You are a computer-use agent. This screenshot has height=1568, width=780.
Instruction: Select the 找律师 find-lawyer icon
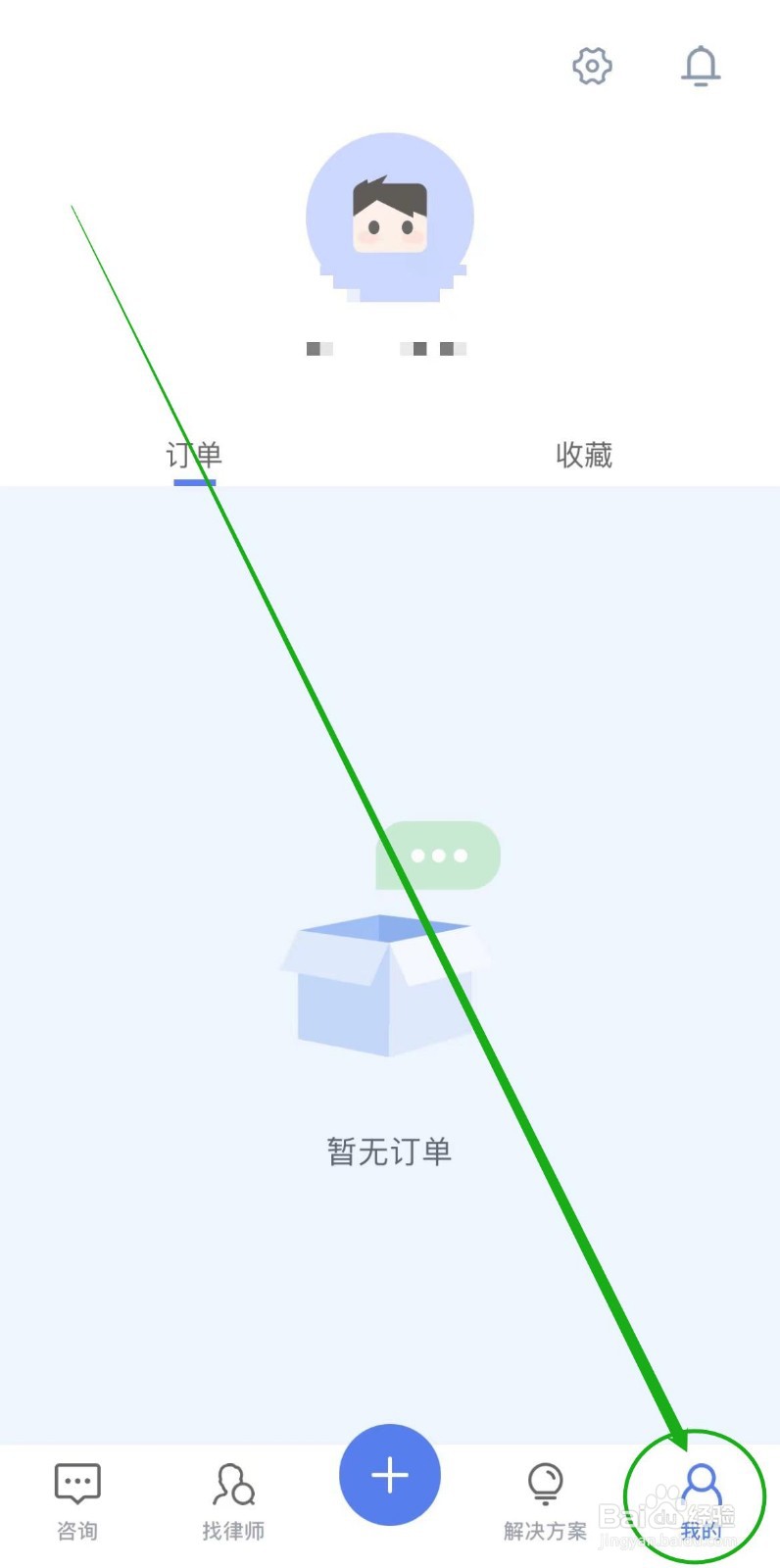point(233,1482)
